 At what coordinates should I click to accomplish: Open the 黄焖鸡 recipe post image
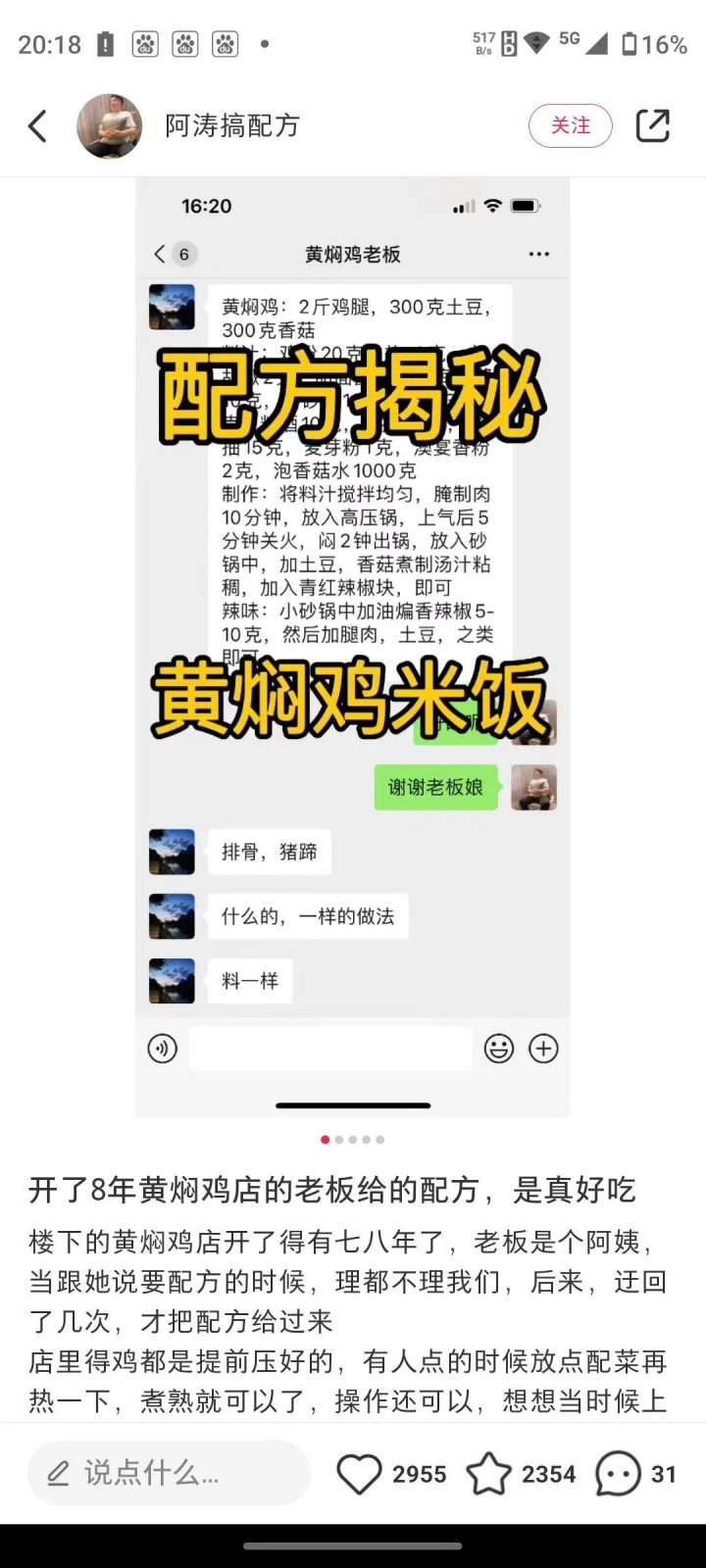[x=352, y=647]
